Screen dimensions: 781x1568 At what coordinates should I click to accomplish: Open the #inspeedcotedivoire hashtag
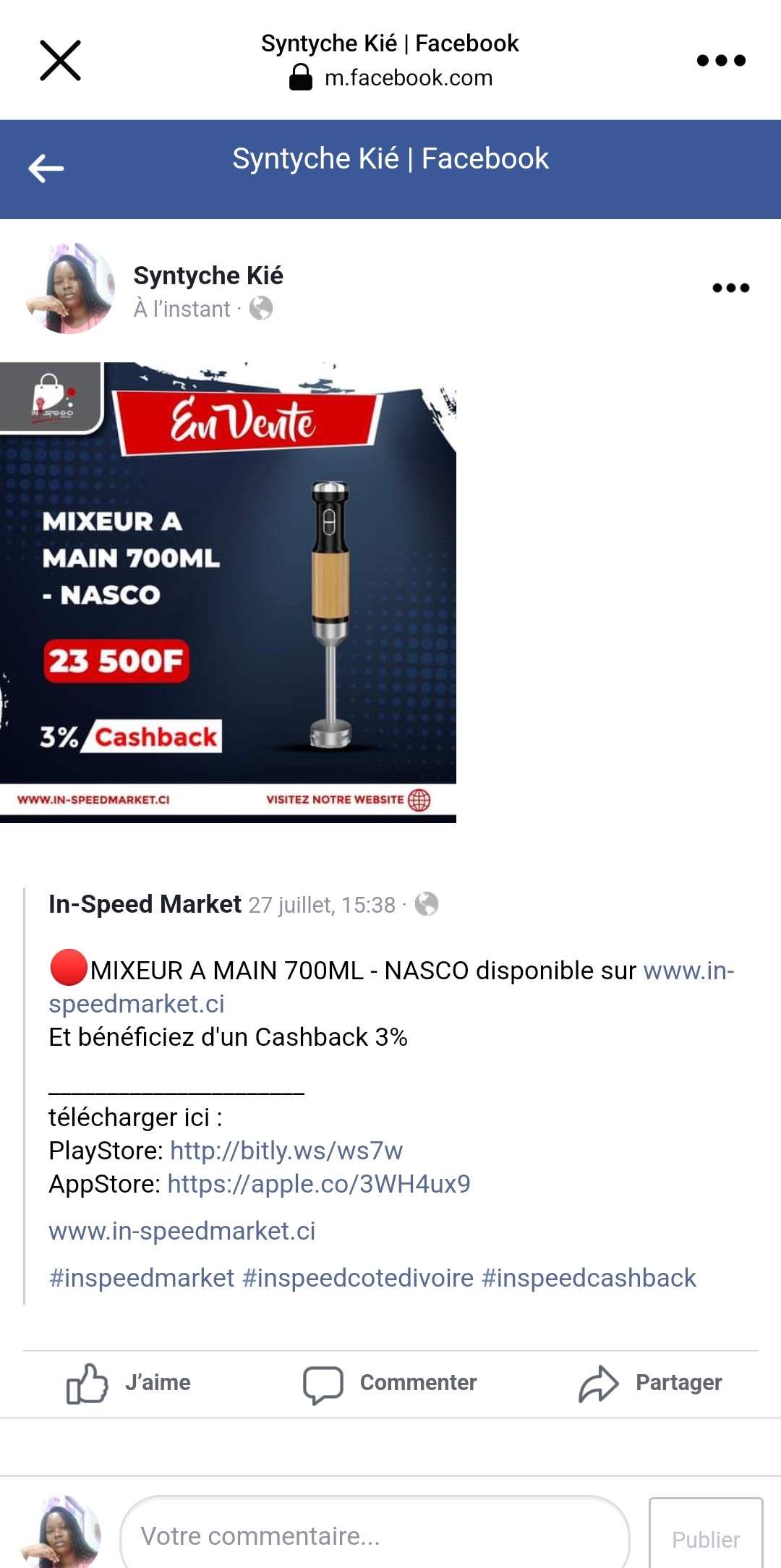click(358, 1278)
